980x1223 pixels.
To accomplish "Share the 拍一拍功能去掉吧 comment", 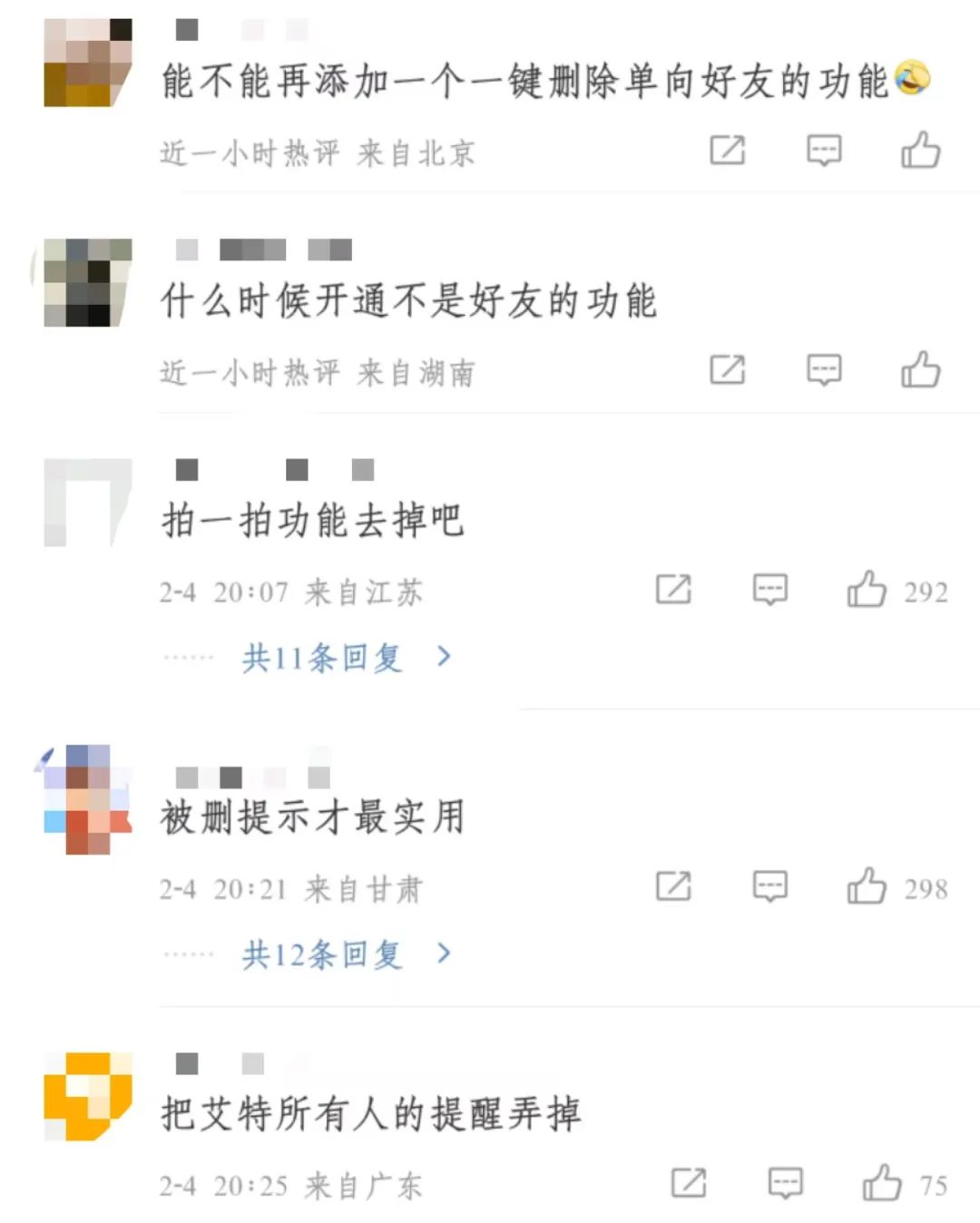I will [673, 590].
